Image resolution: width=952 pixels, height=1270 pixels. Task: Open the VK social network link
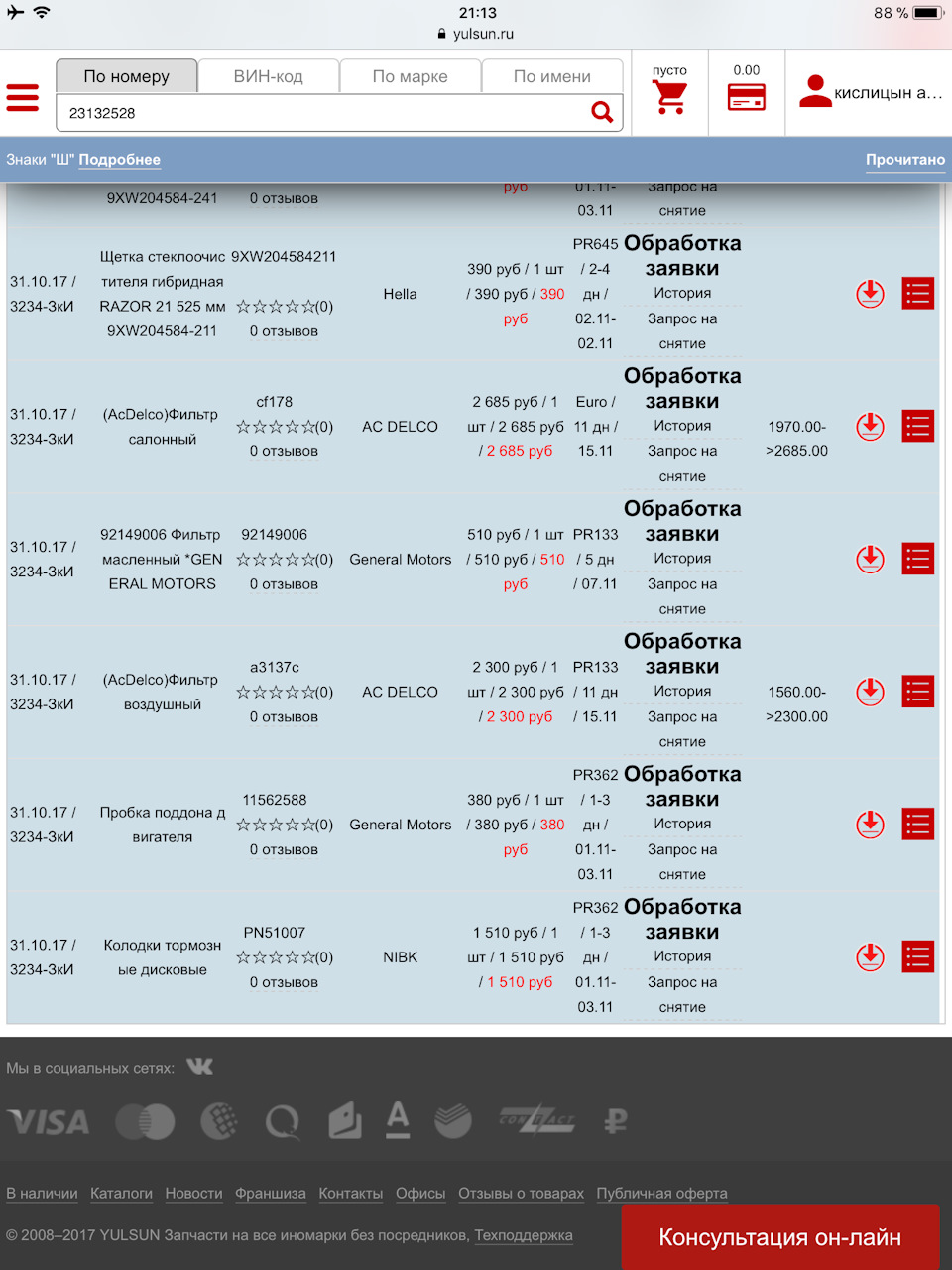199,1067
